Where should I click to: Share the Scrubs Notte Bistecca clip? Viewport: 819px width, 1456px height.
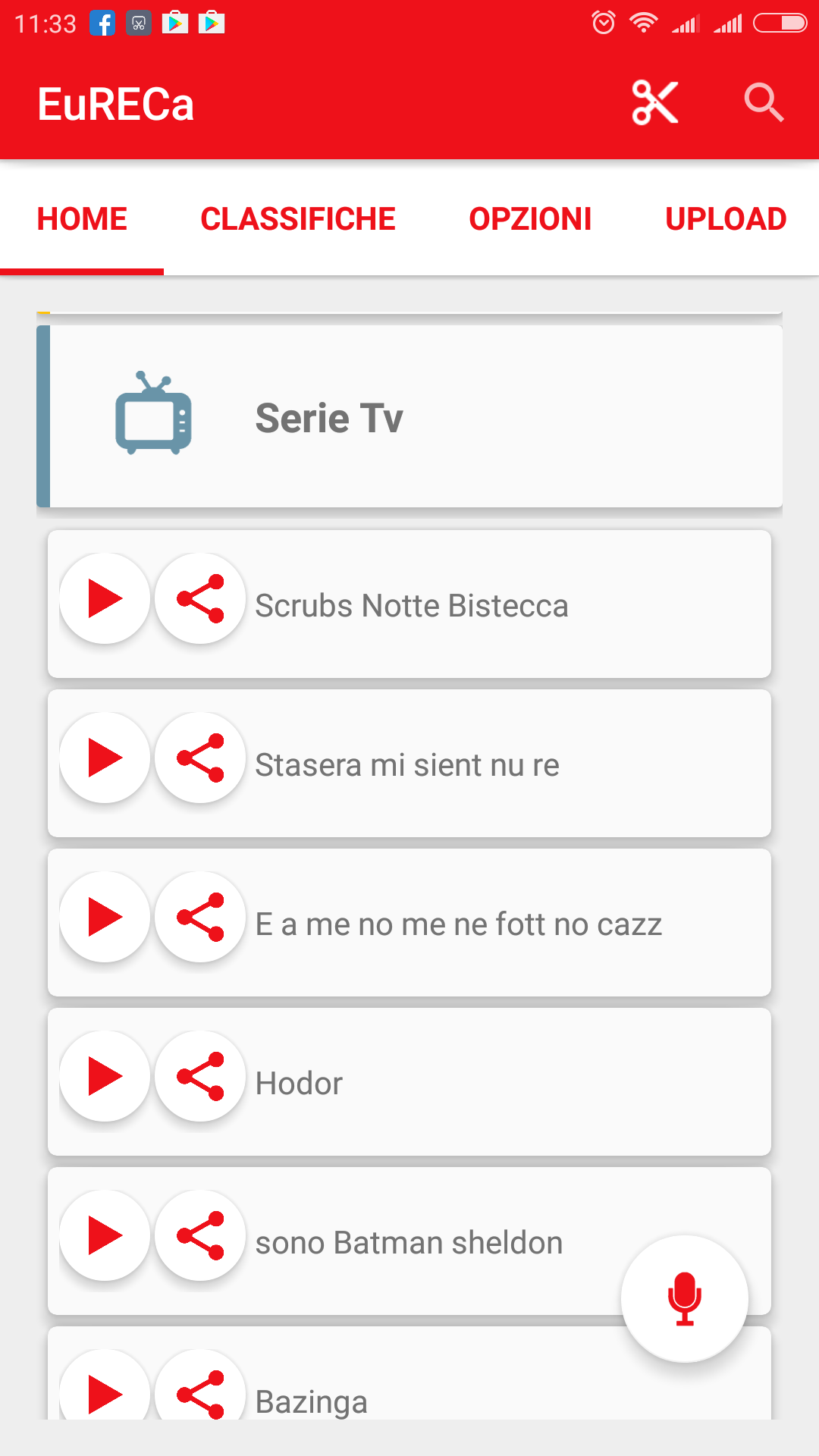(200, 598)
